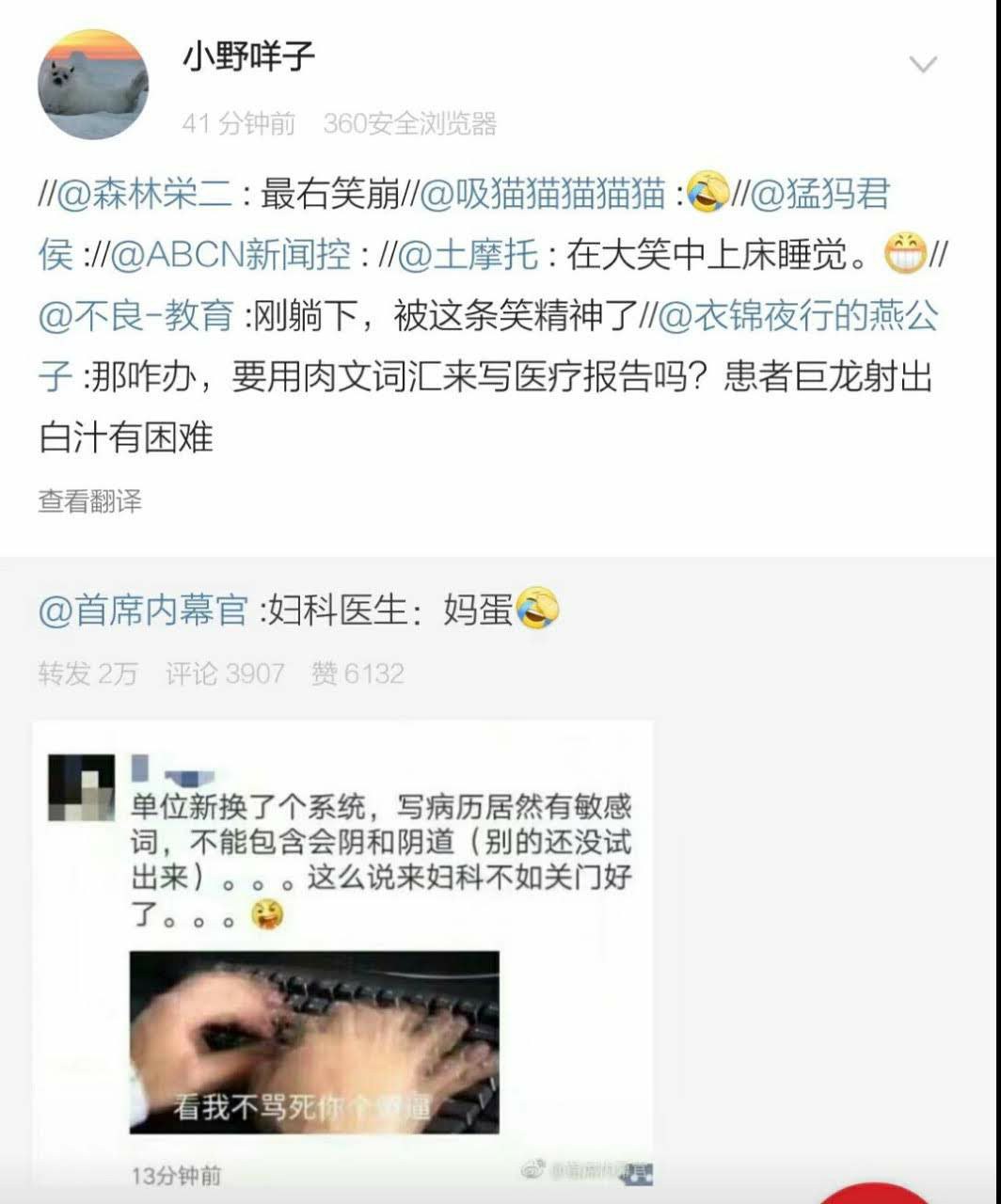Expand the post options chevron
Viewport: 1001px width, 1204px height.
pyautogui.click(x=923, y=65)
